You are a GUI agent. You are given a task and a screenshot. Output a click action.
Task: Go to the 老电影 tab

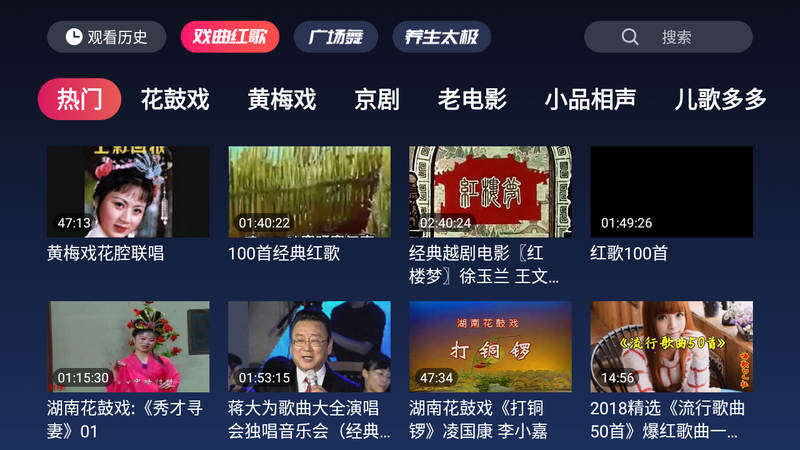click(x=472, y=99)
